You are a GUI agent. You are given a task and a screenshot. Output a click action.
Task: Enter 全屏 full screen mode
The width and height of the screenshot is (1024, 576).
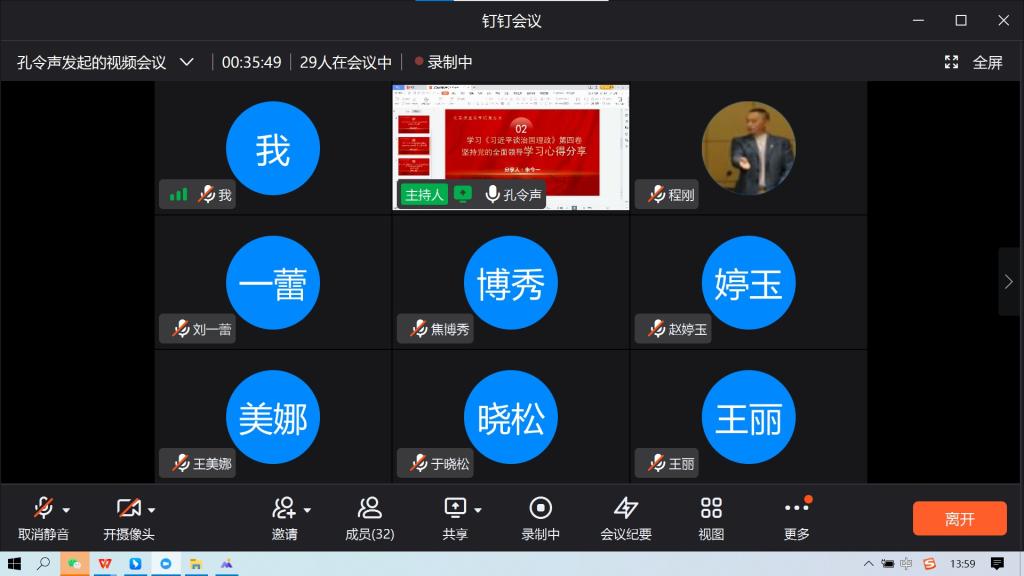974,62
